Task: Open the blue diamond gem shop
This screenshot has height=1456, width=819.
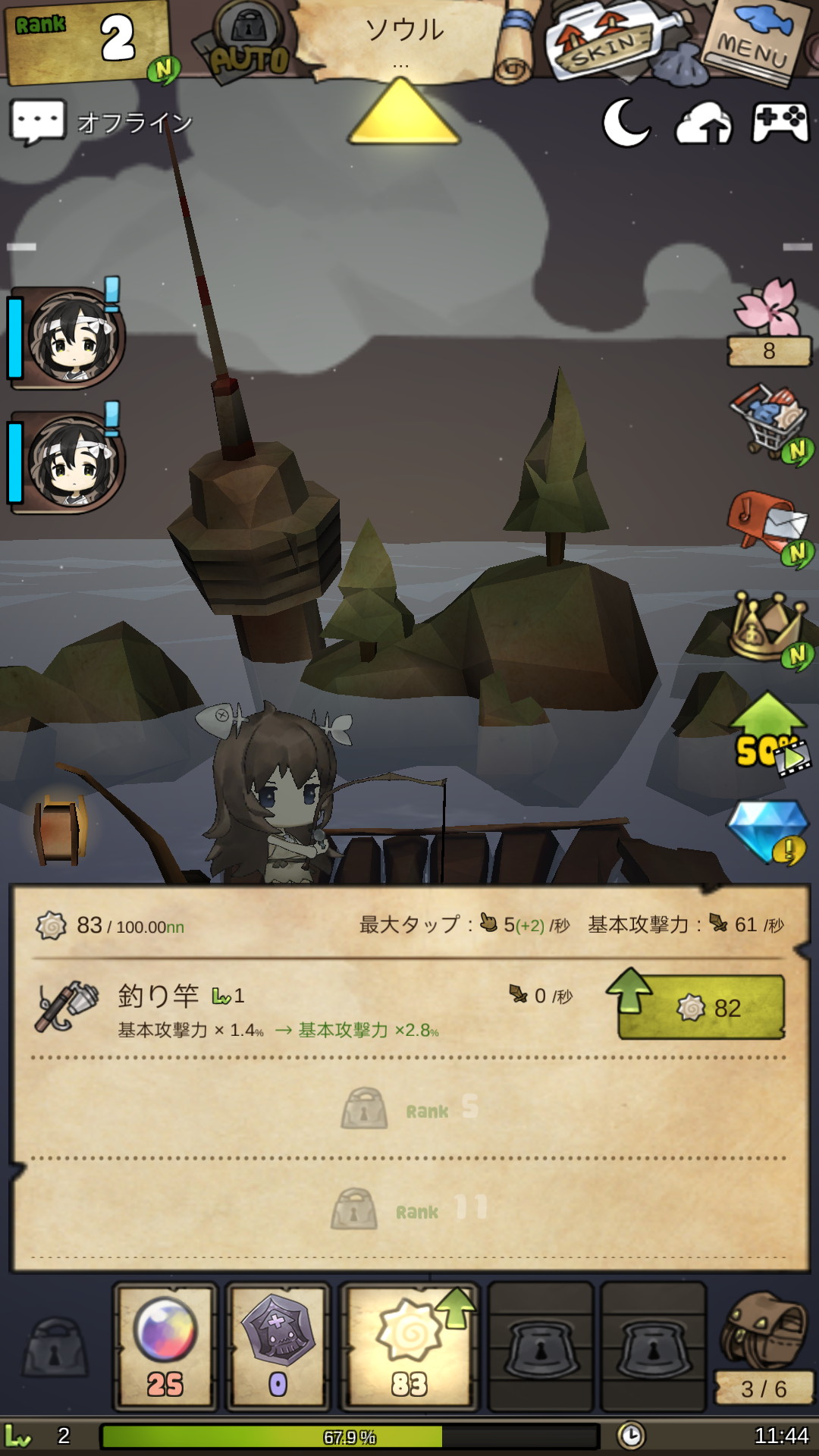Action: pos(768,830)
